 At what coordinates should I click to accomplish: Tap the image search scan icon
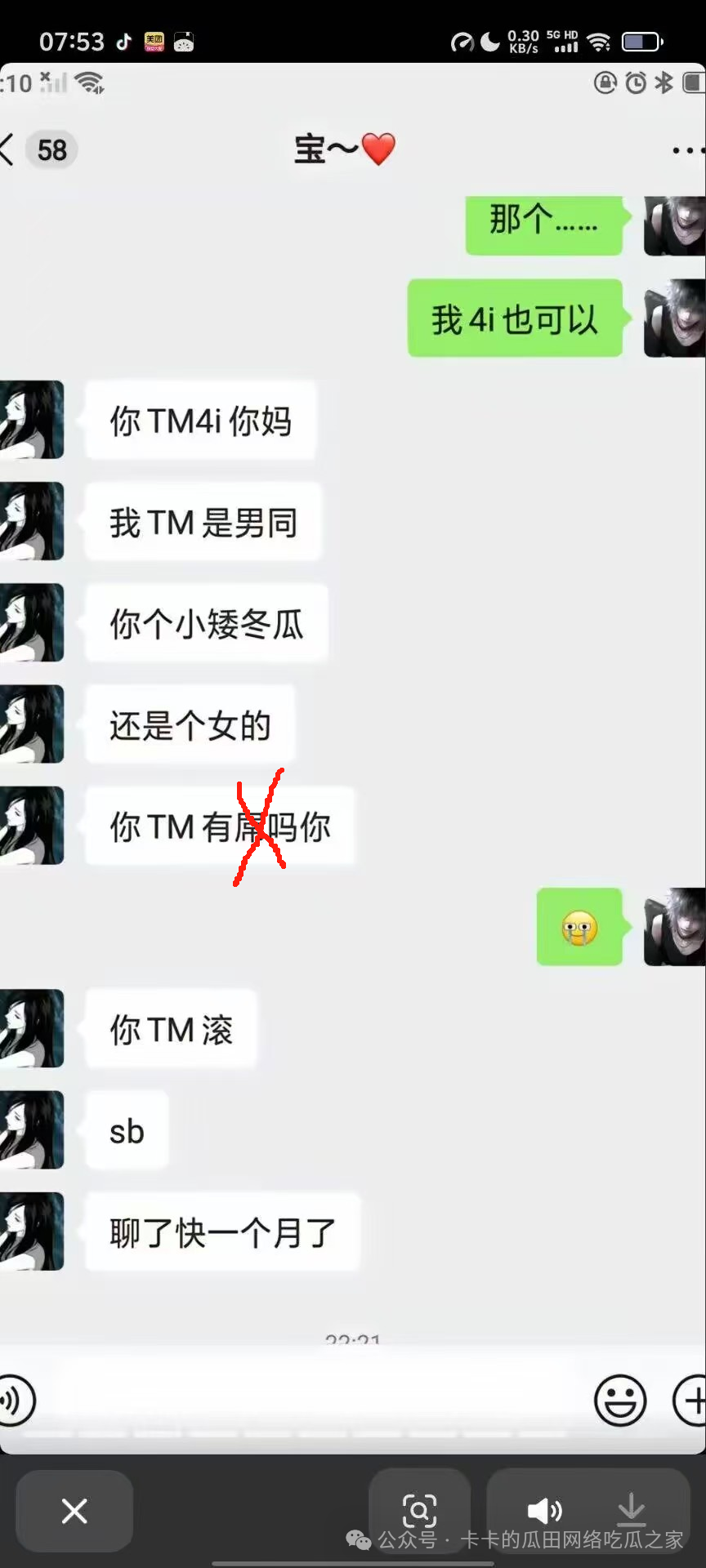click(419, 1511)
